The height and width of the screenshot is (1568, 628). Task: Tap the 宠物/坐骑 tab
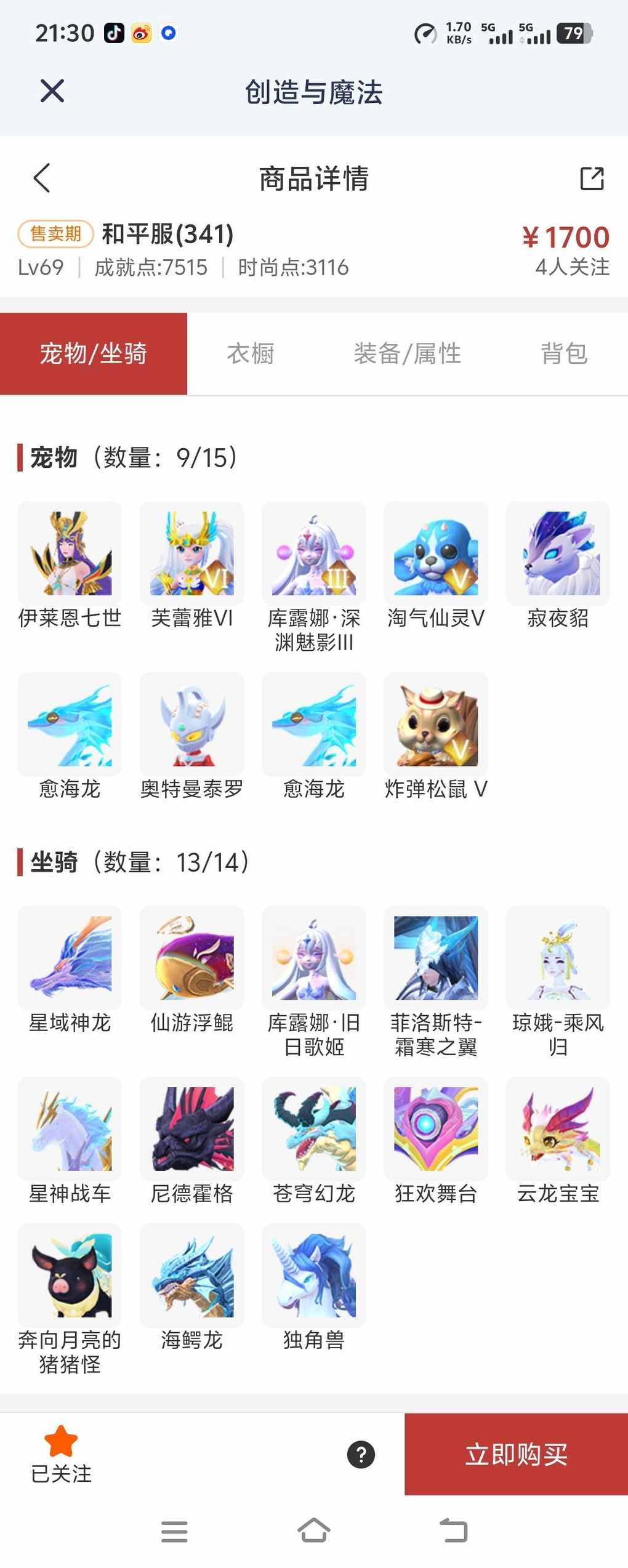pyautogui.click(x=94, y=353)
